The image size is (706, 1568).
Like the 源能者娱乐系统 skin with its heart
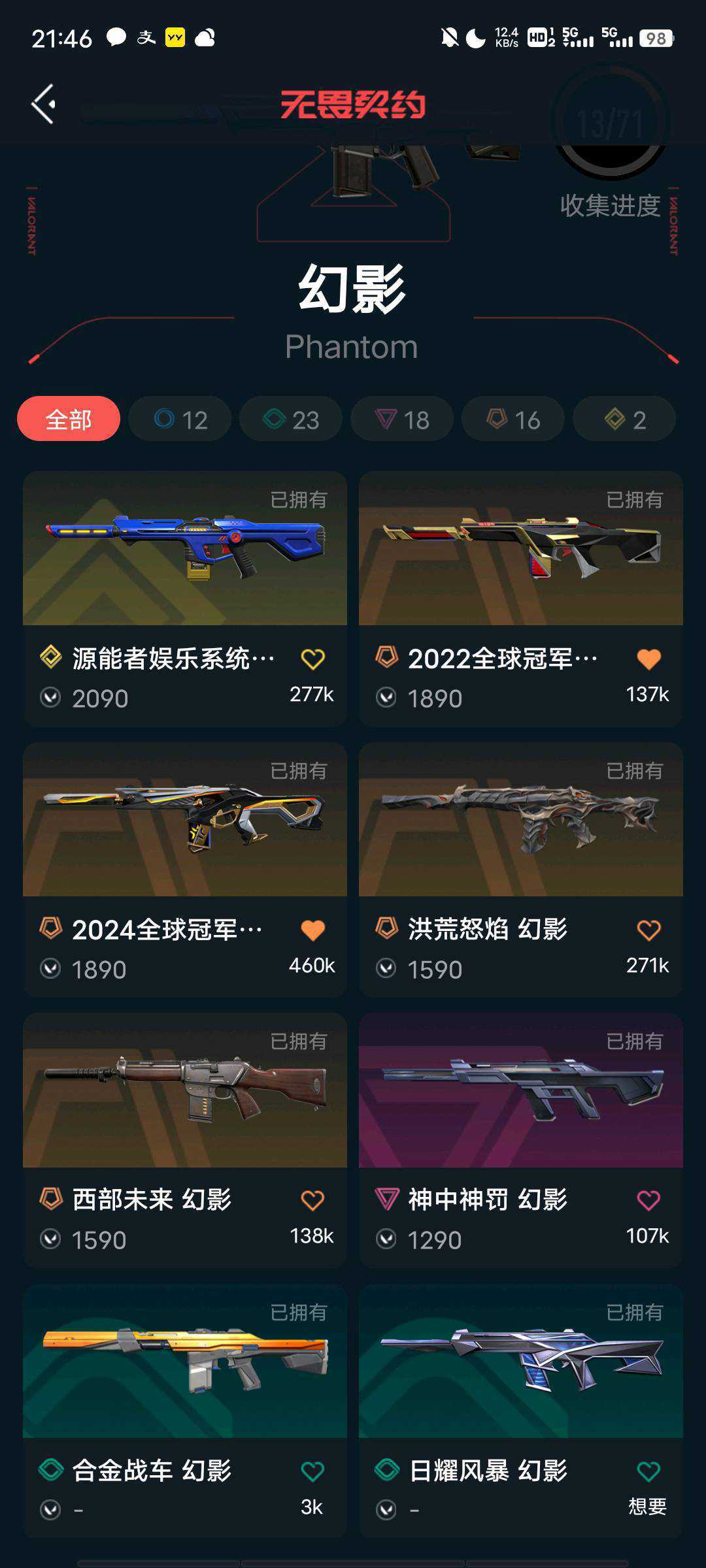(312, 659)
